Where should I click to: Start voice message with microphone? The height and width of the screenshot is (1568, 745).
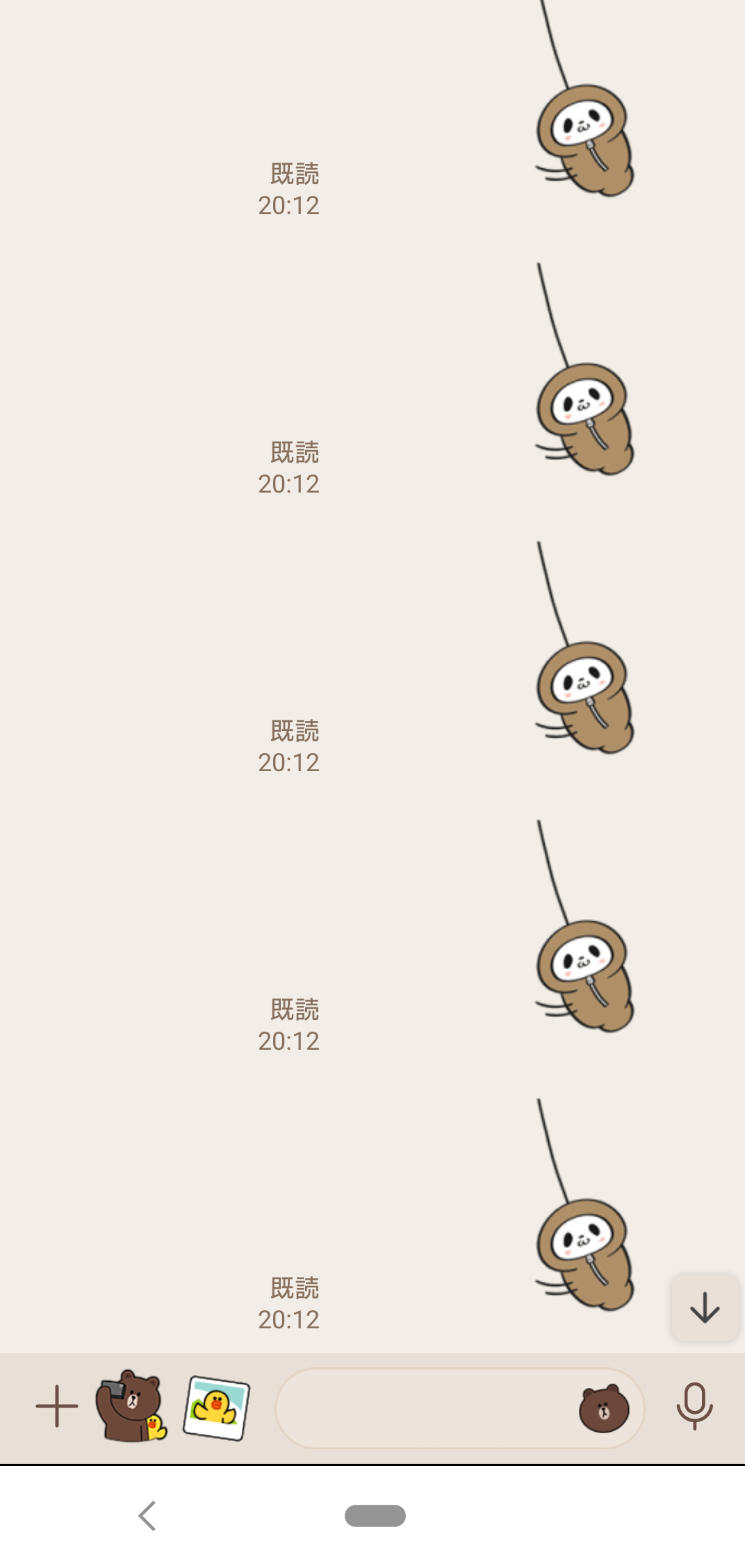(x=694, y=1407)
